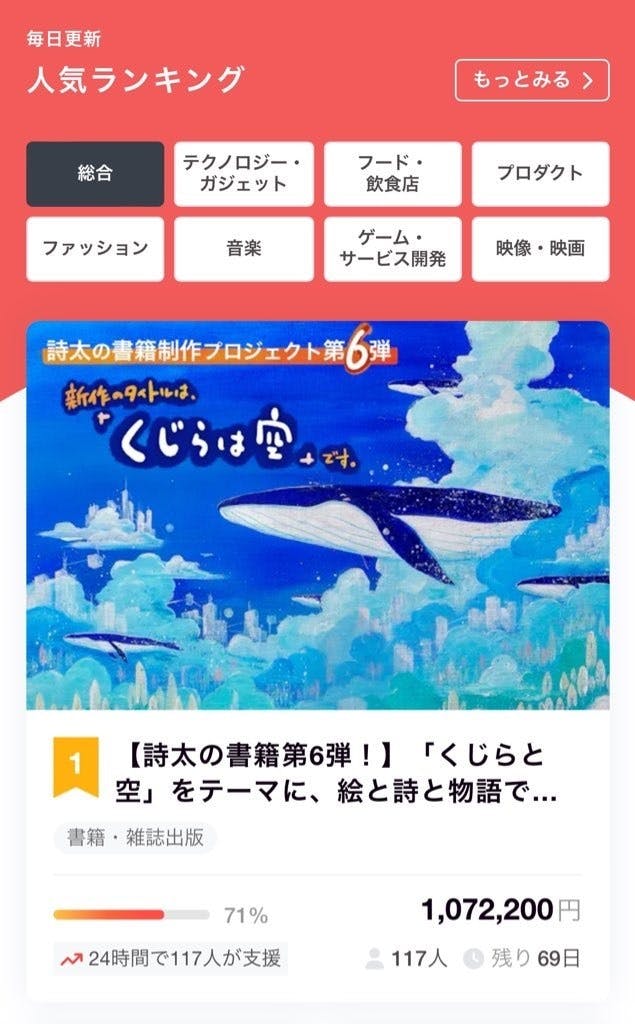Choose the フード・飲食店 category

[x=392, y=174]
